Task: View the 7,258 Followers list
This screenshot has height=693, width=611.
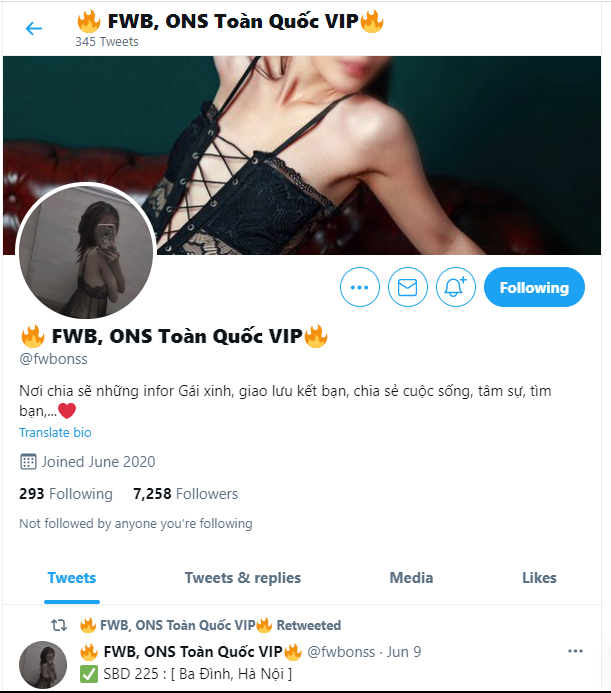Action: (x=185, y=494)
